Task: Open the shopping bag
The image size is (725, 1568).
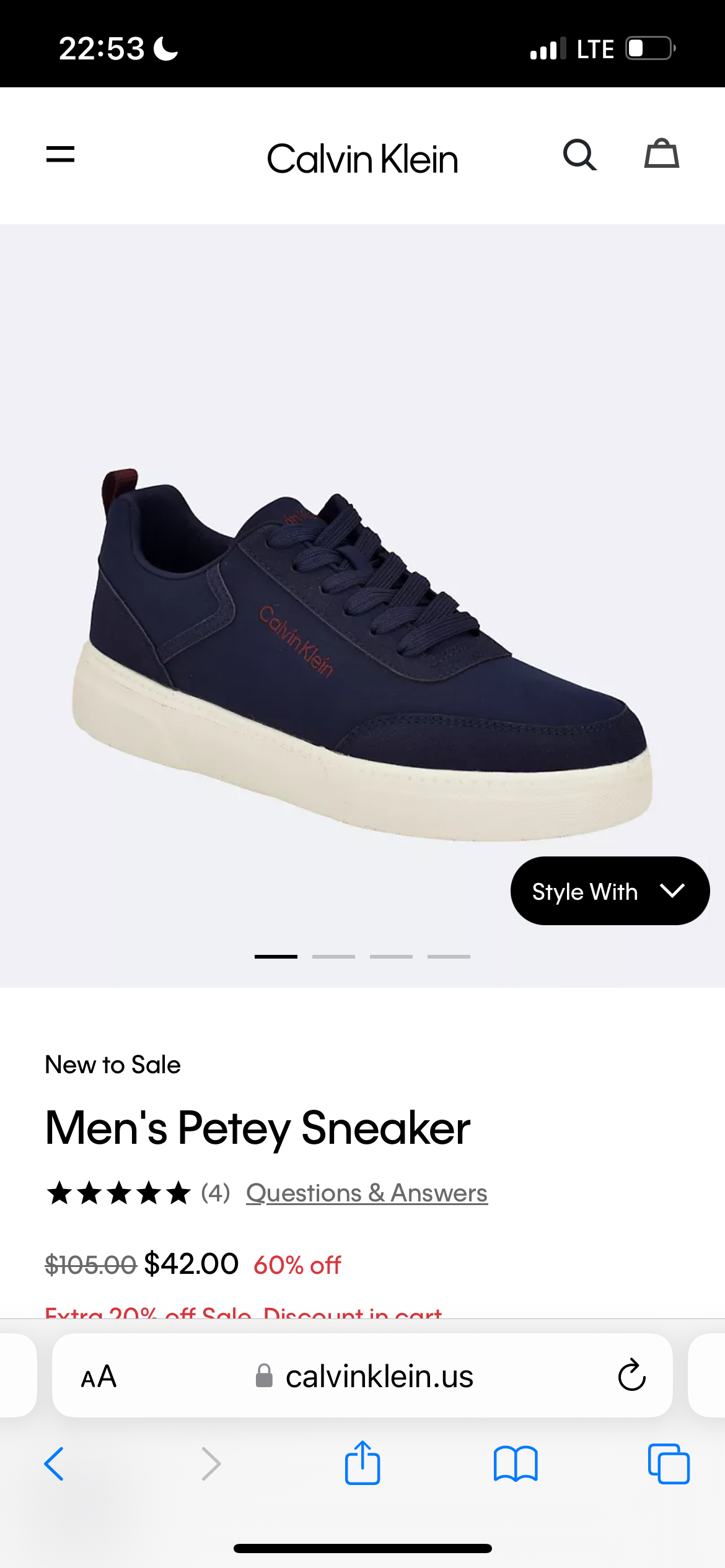Action: coord(662,154)
